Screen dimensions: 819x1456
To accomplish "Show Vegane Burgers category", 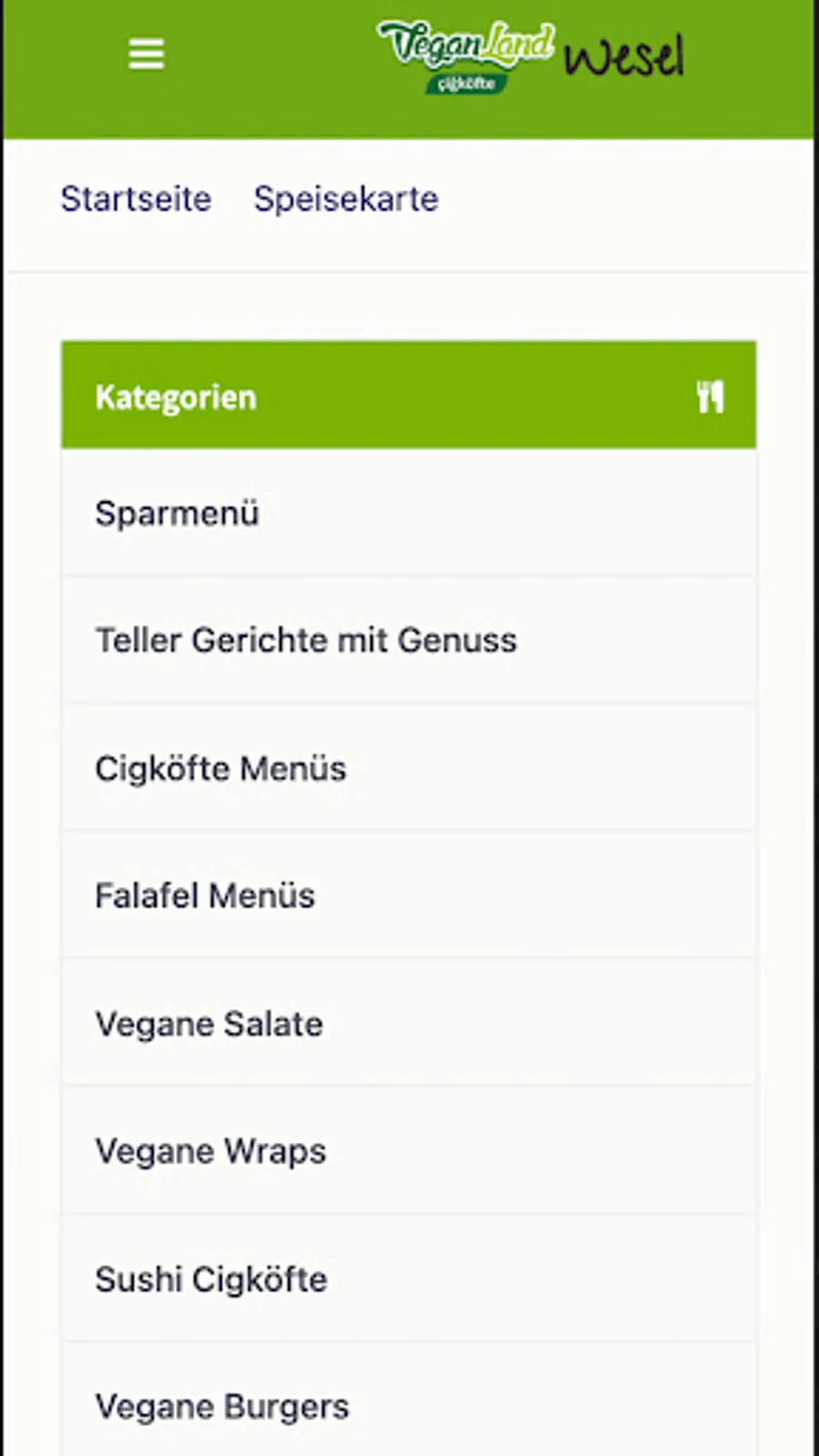I will coord(409,1401).
